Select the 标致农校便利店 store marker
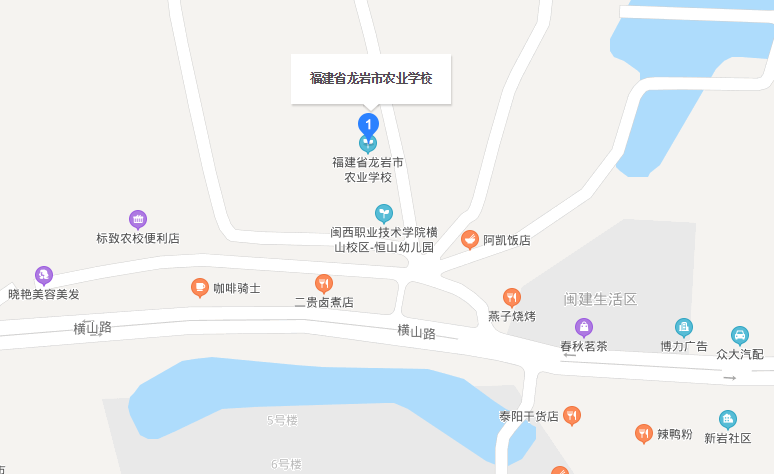The image size is (774, 474). (x=138, y=220)
